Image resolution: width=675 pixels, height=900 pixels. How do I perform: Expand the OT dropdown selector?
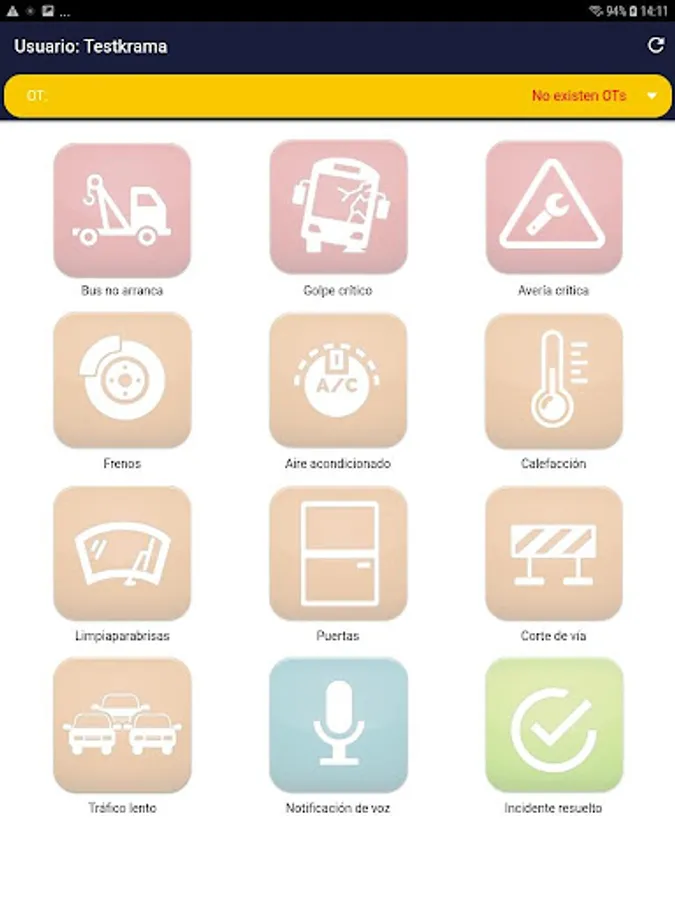tap(652, 96)
